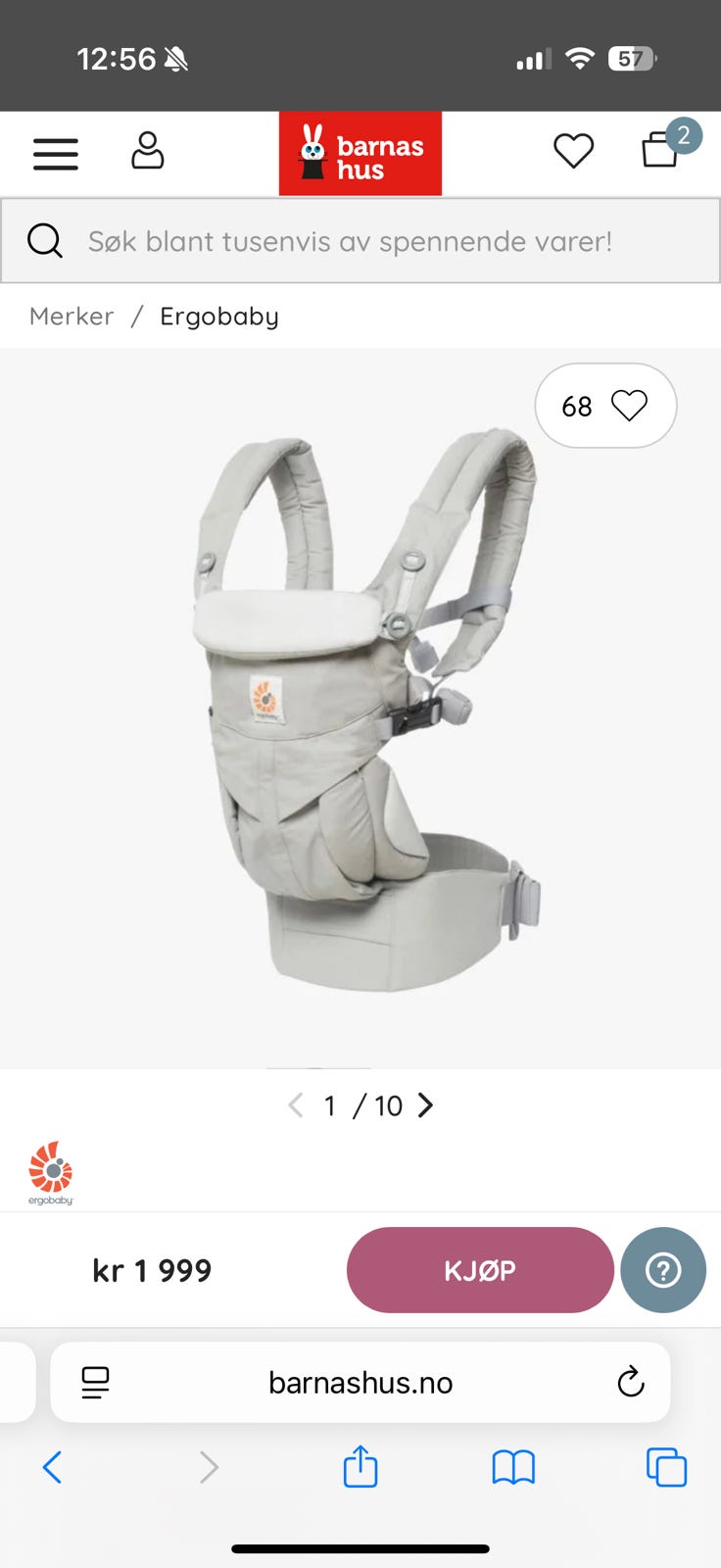Tap the product search field
Viewport: 721px width, 1568px height.
pos(360,241)
